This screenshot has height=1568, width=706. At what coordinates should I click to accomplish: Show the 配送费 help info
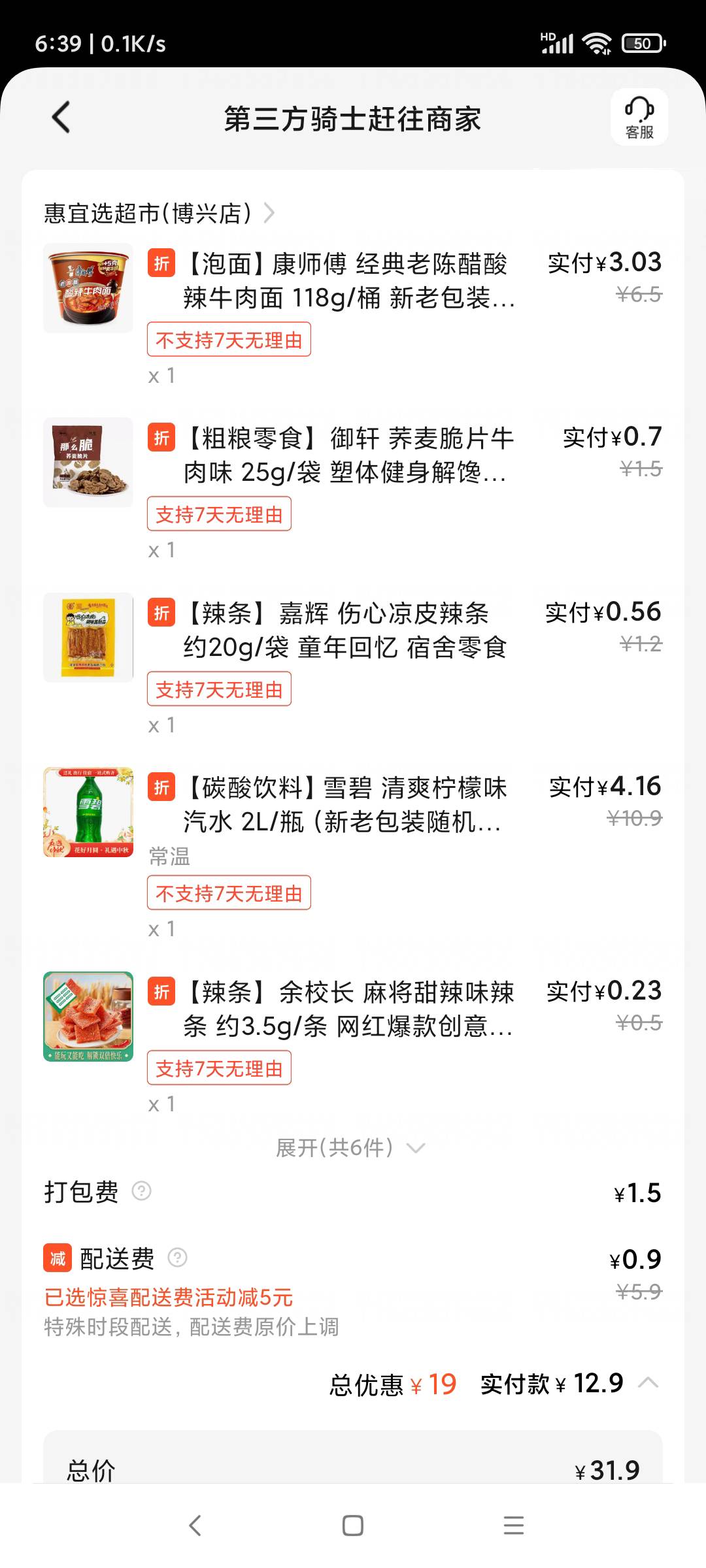point(178,1258)
